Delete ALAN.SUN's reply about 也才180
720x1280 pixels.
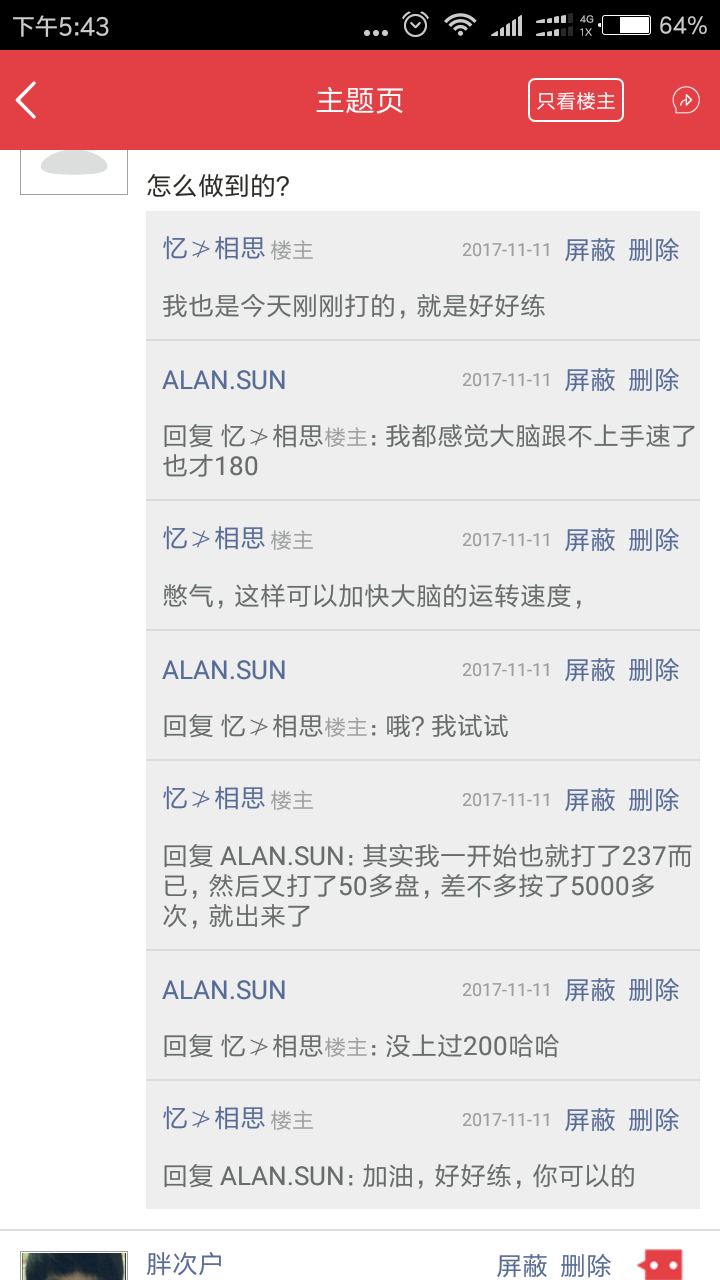654,380
